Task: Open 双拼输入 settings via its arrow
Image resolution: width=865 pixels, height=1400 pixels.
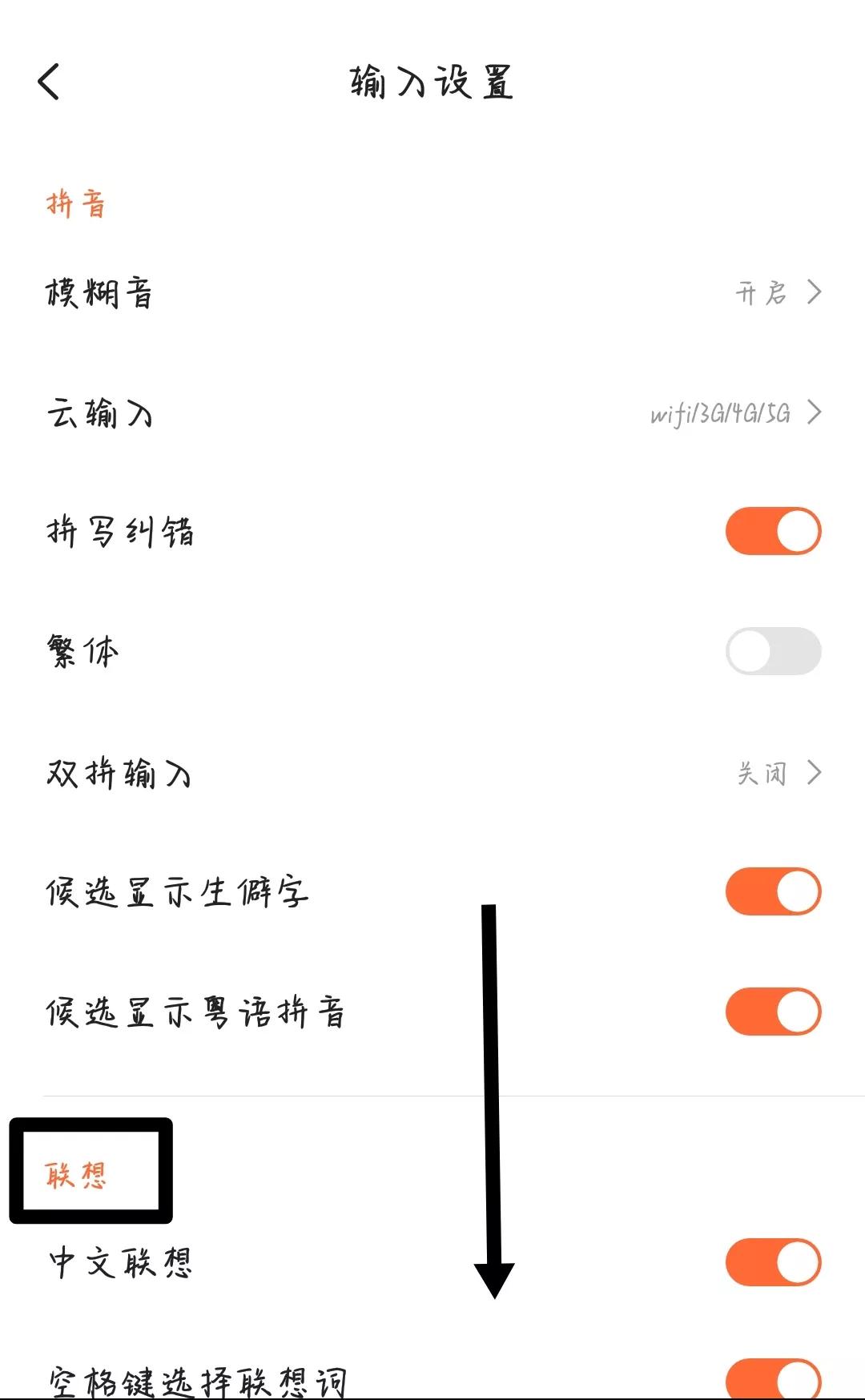Action: coord(812,772)
